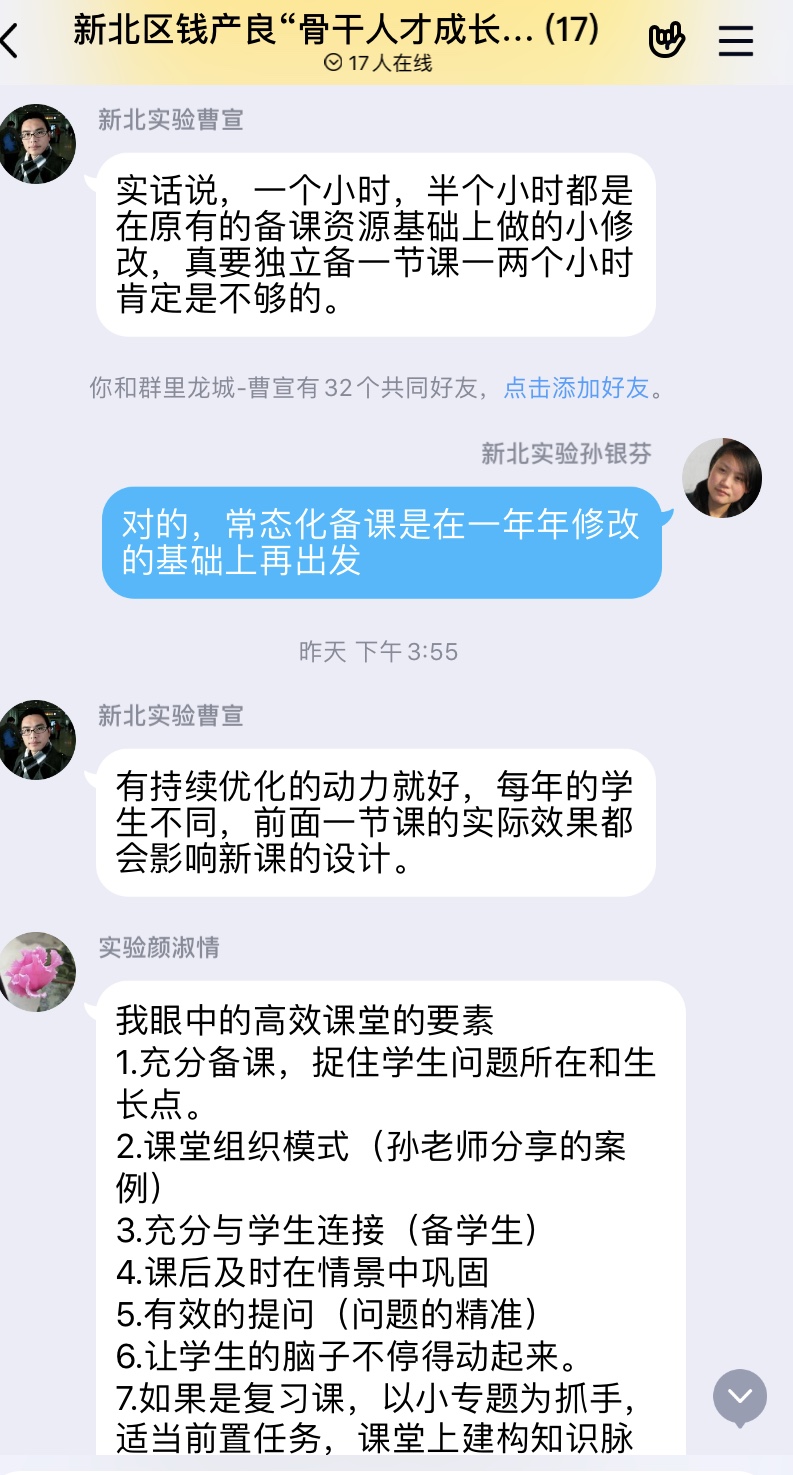
Task: Open the group chat menu
Action: pyautogui.click(x=736, y=40)
